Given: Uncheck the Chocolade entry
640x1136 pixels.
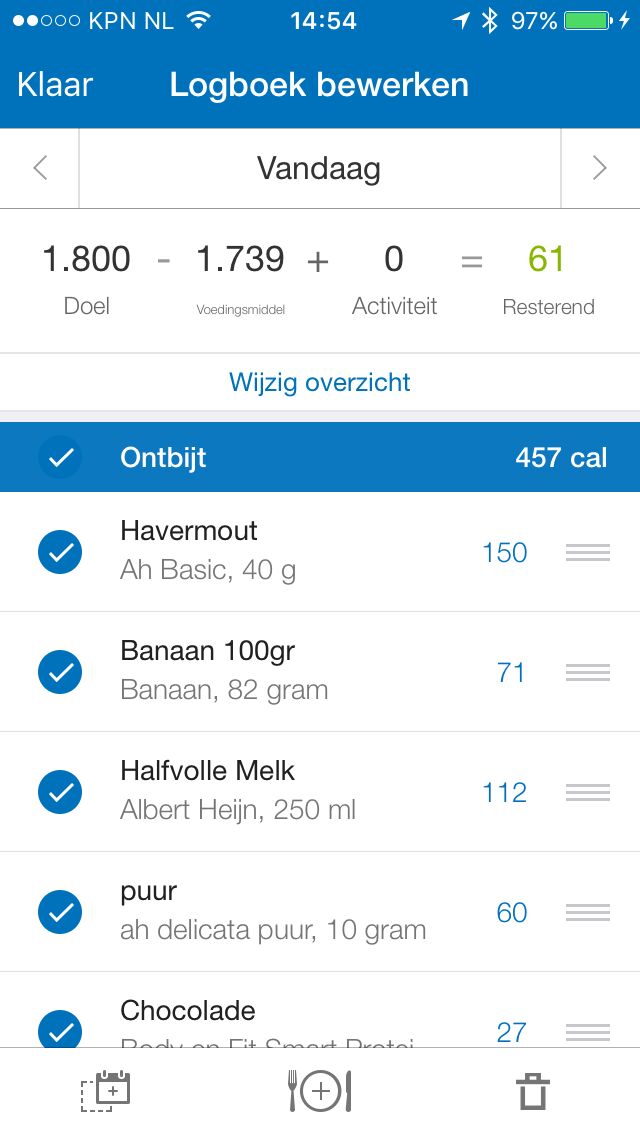Looking at the screenshot, I should point(60,1028).
